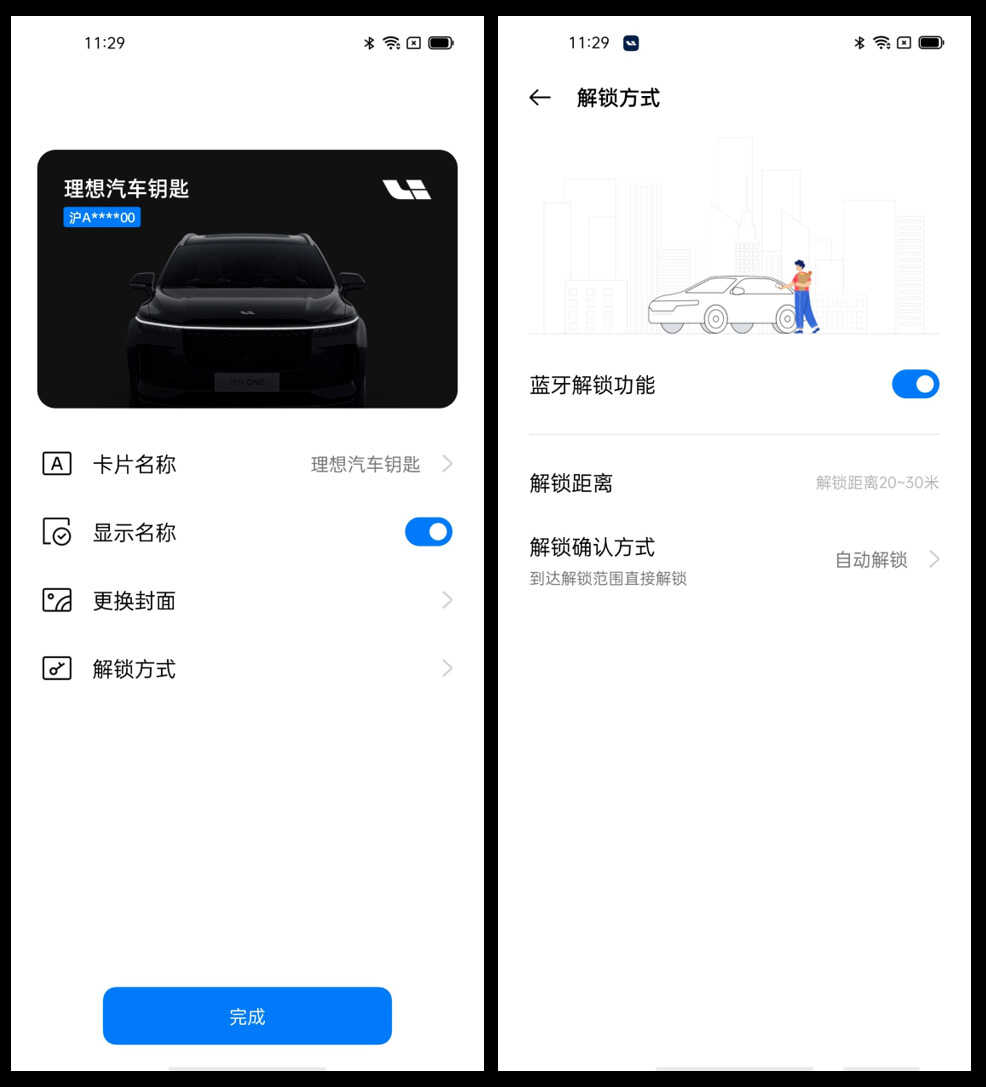Toggle the 显示名称 switch
Screen dimensions: 986x1087
tap(428, 532)
